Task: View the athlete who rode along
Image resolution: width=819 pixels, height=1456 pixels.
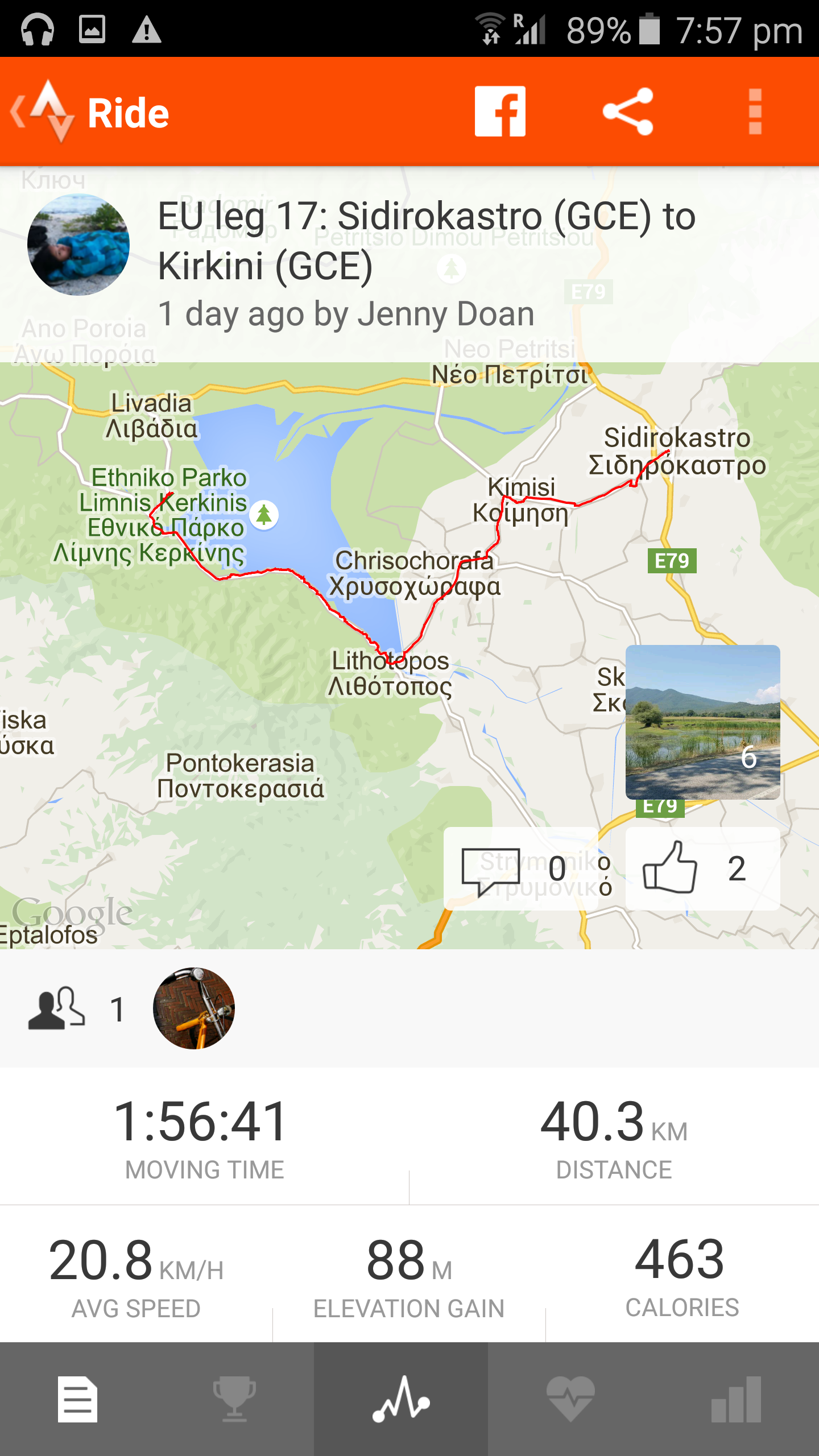Action: [193, 1008]
